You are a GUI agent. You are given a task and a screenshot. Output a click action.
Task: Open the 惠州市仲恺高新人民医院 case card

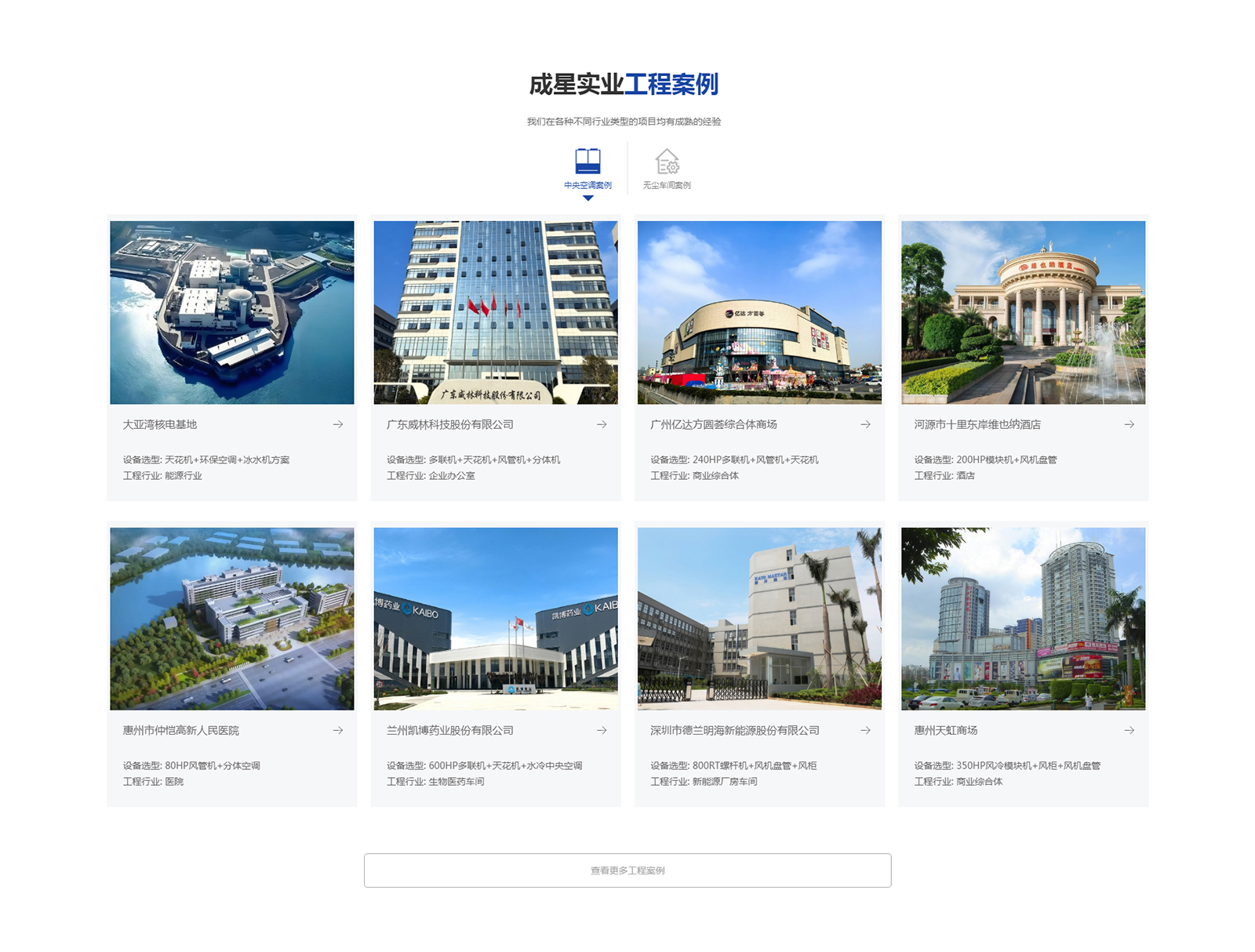[x=232, y=664]
